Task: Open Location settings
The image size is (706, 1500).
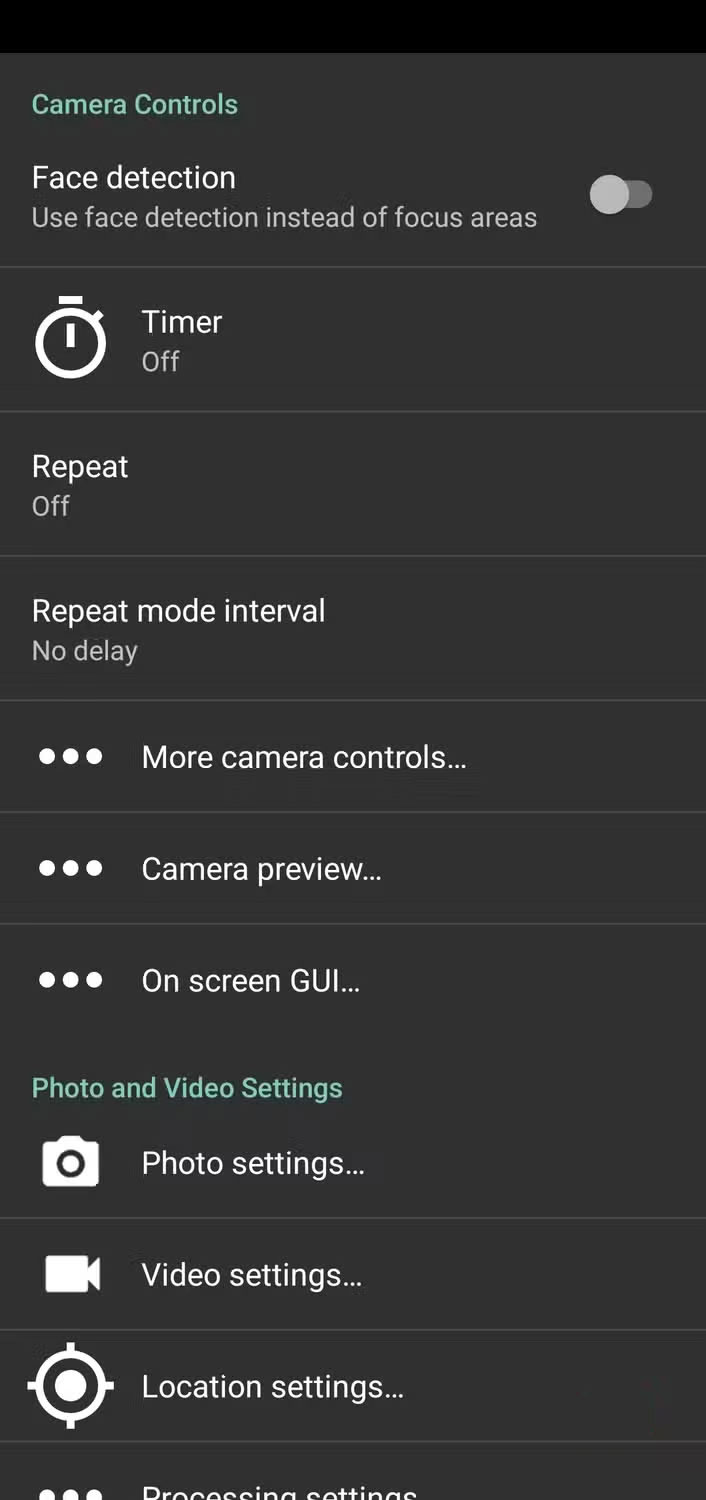Action: (272, 1387)
